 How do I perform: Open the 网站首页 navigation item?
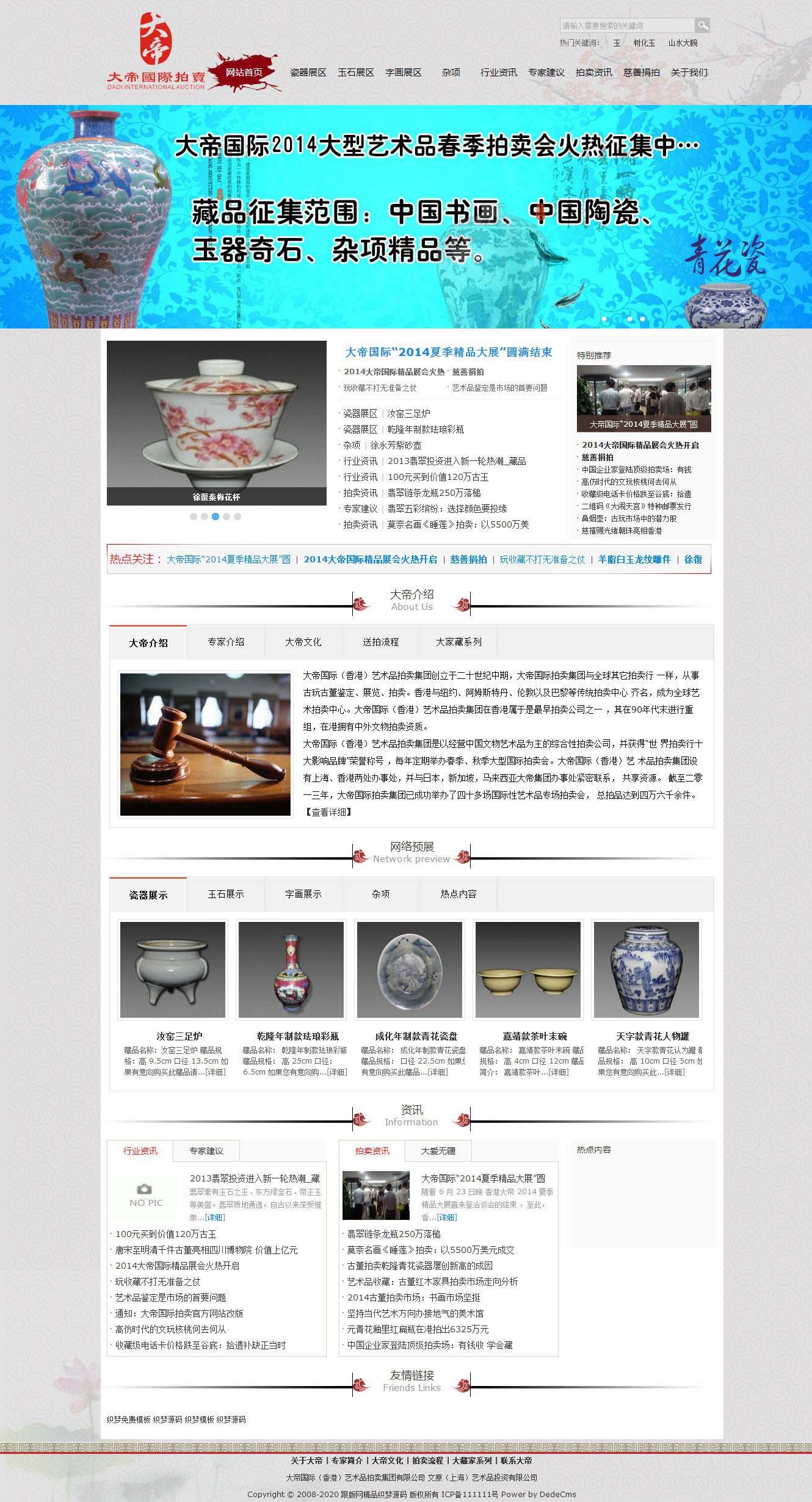click(244, 72)
